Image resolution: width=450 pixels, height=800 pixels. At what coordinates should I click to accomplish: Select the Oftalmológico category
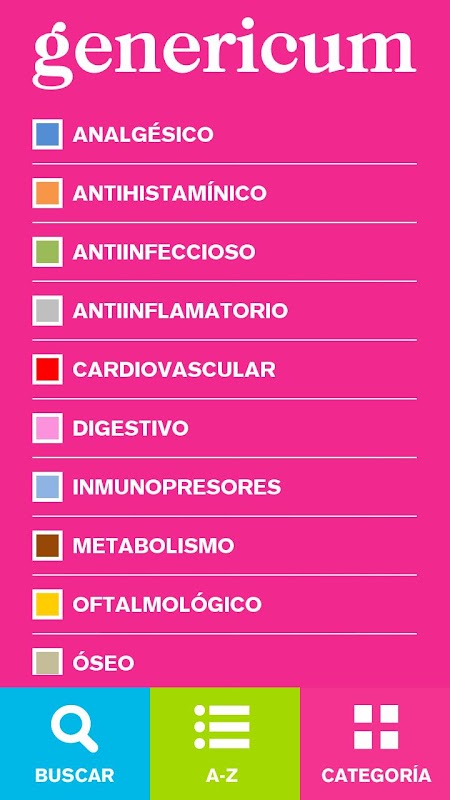click(x=224, y=604)
